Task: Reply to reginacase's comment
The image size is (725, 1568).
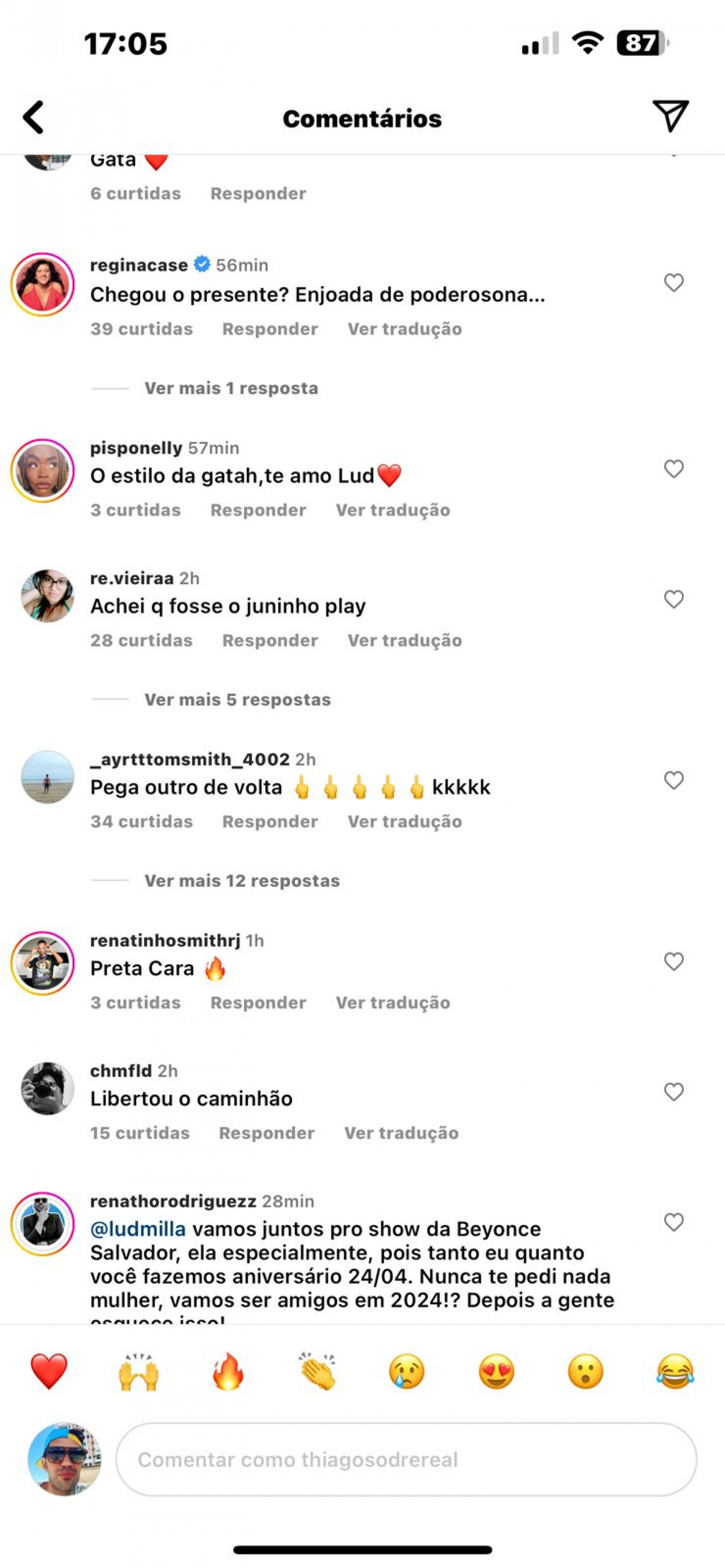Action: (x=270, y=329)
